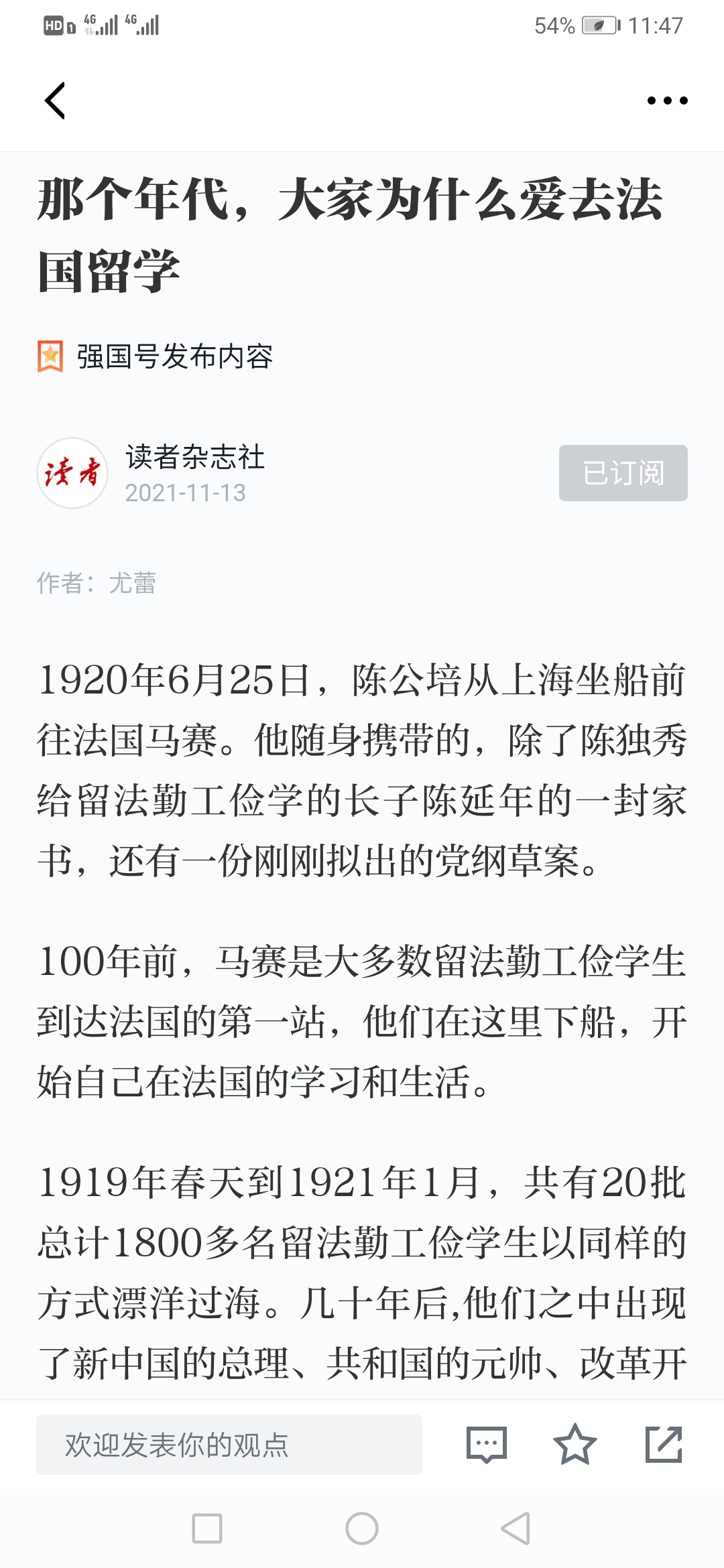View the article comments
Viewport: 724px width, 1568px height.
click(x=487, y=1445)
